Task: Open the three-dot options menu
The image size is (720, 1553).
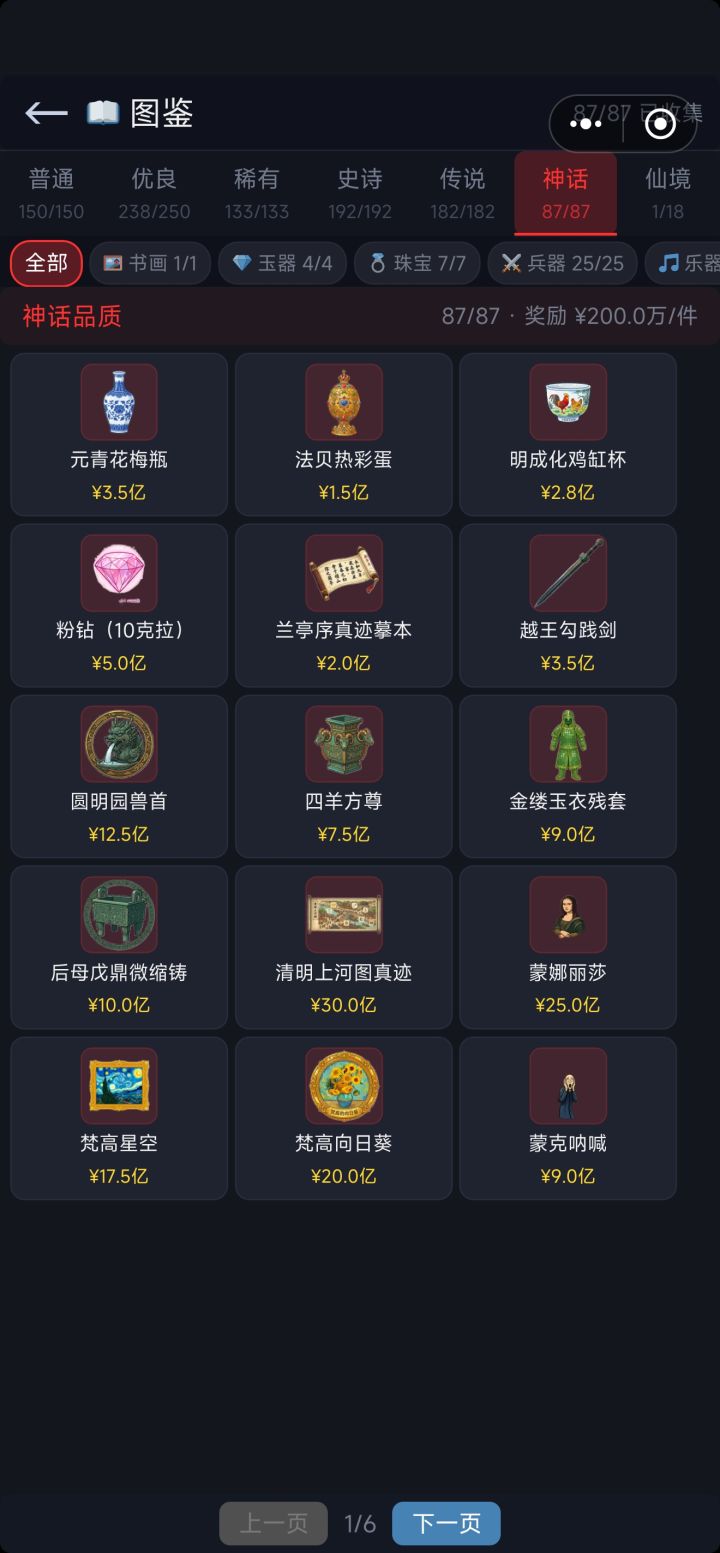Action: click(x=584, y=122)
